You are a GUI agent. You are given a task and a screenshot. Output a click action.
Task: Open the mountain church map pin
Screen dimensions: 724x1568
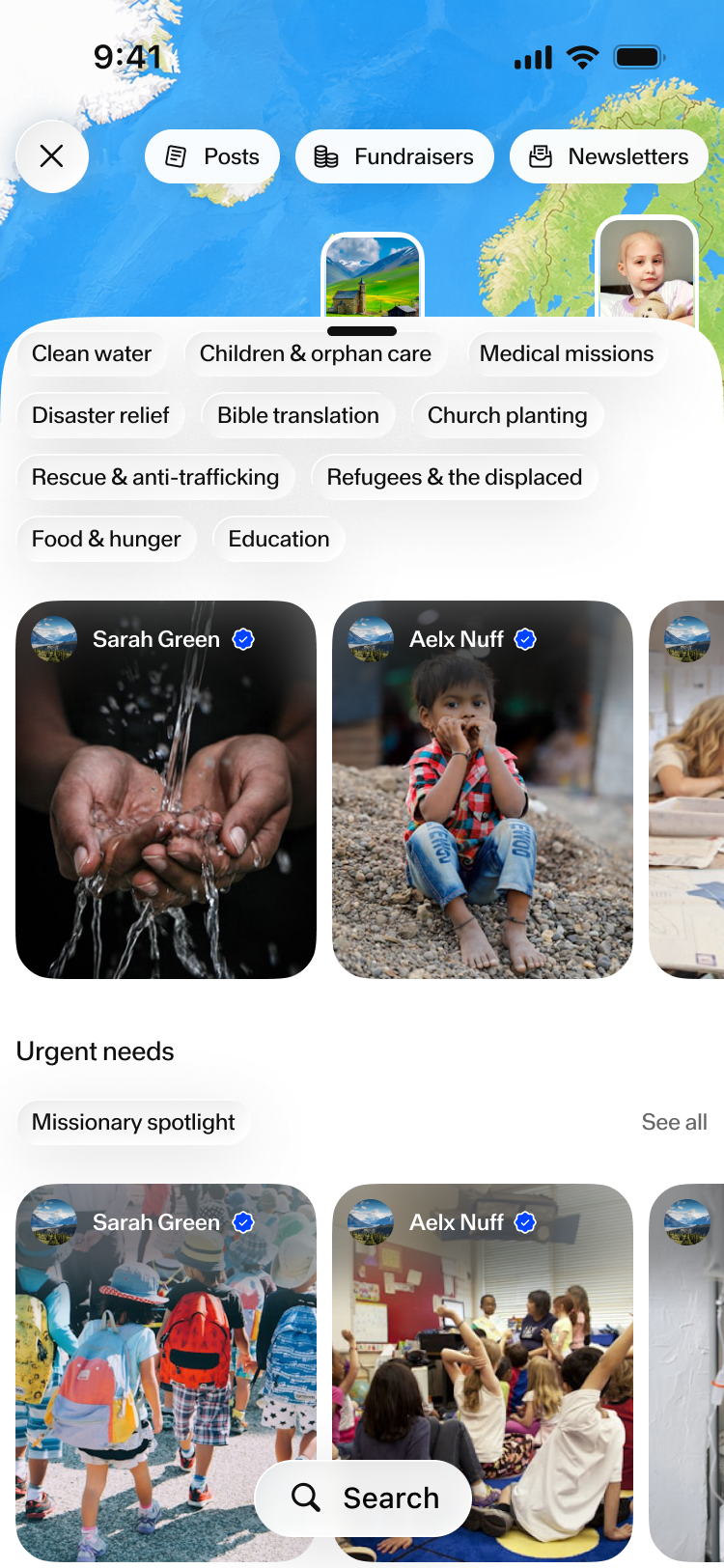point(373,276)
